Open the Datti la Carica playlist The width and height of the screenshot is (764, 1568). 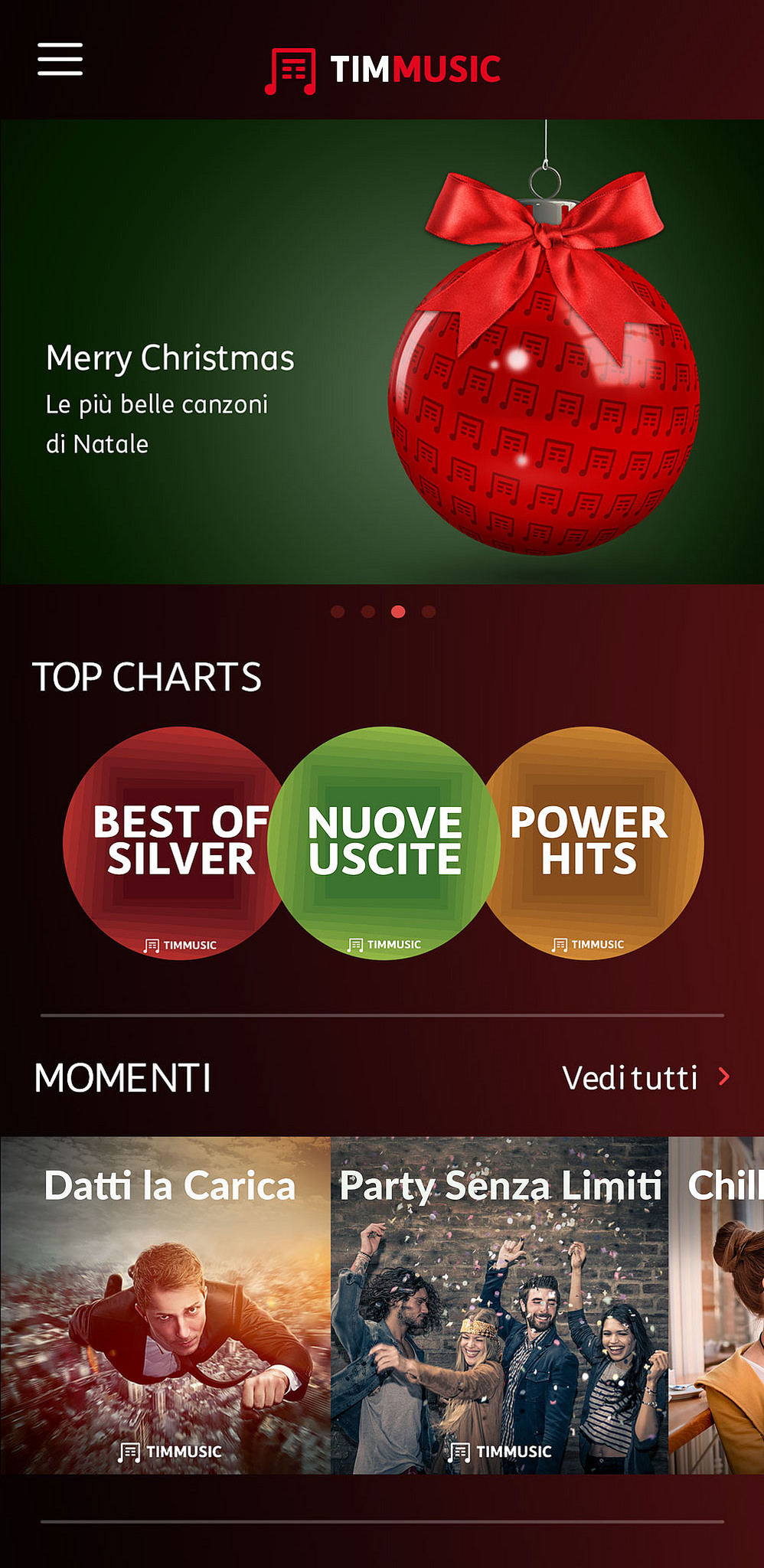165,1305
